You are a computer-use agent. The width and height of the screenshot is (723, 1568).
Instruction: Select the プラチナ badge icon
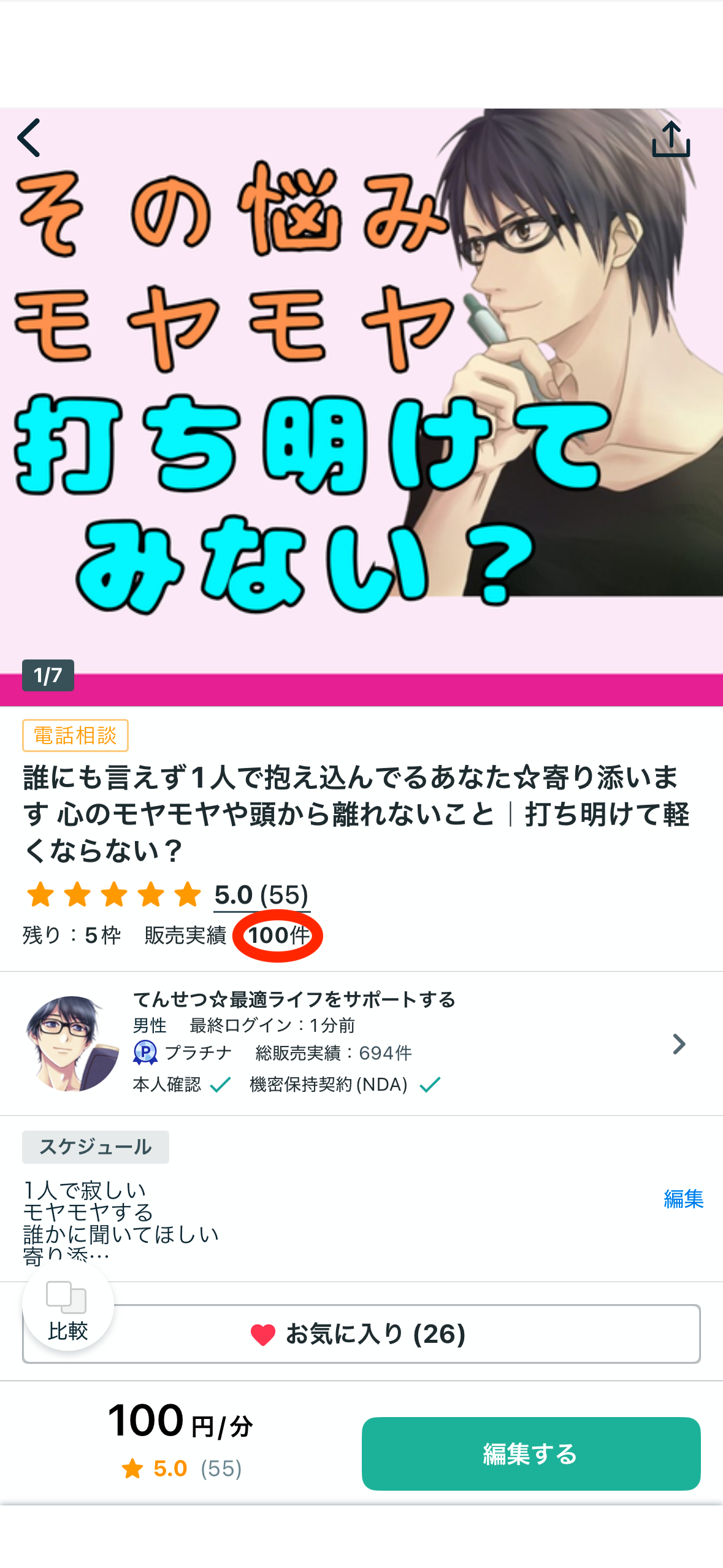(147, 1051)
